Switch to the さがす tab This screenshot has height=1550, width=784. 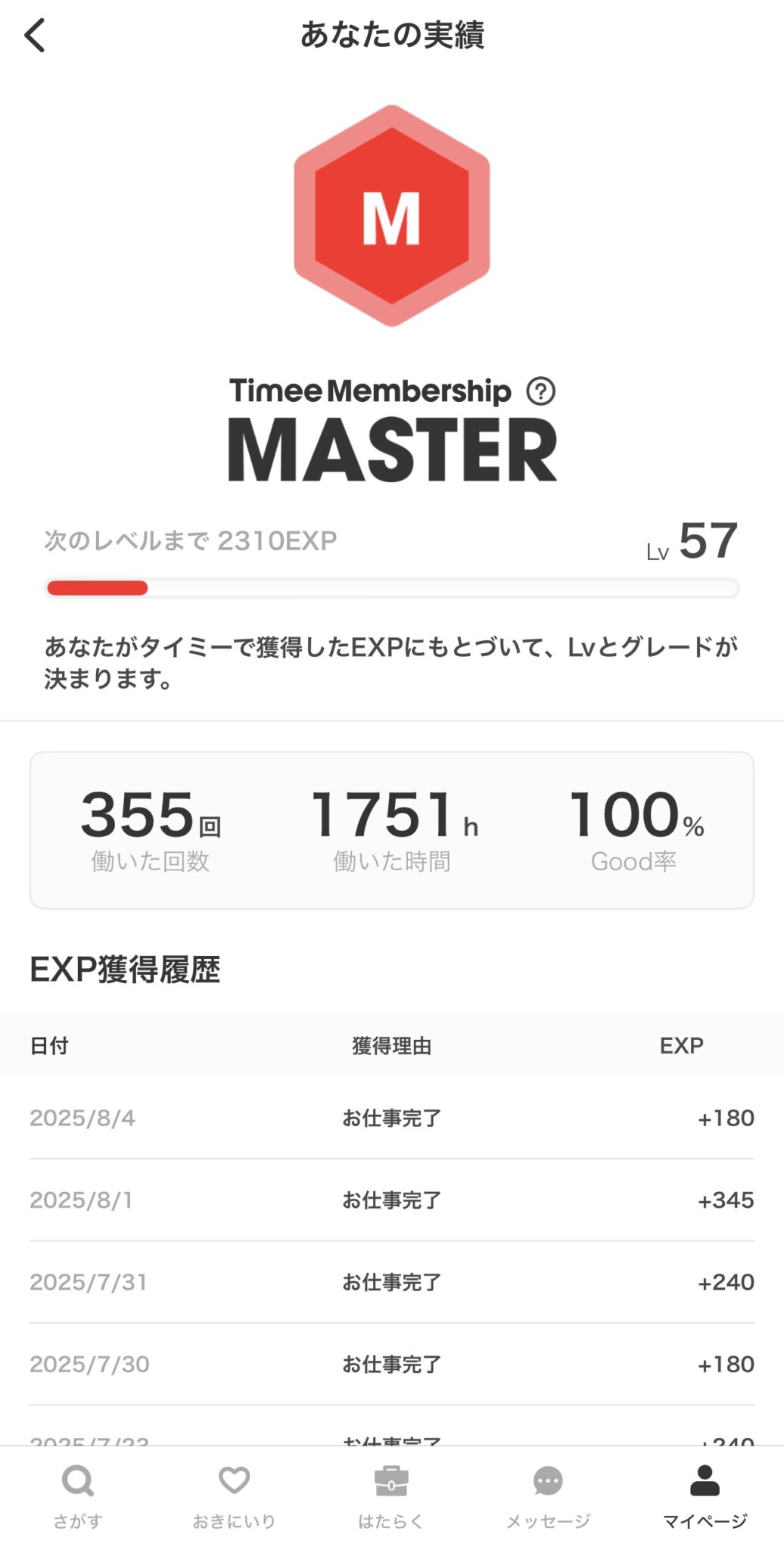(x=78, y=1497)
